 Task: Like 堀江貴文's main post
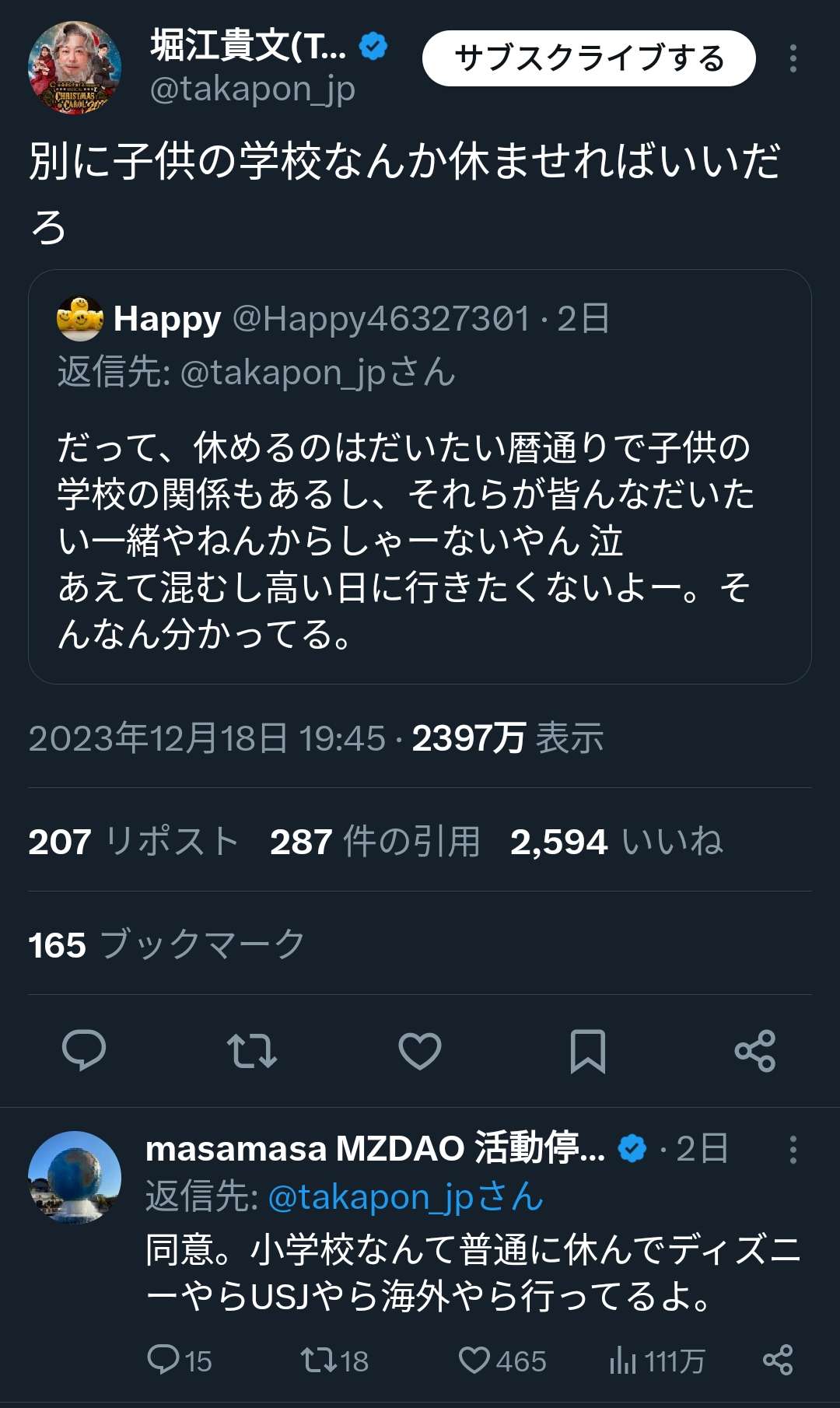[x=420, y=1051]
